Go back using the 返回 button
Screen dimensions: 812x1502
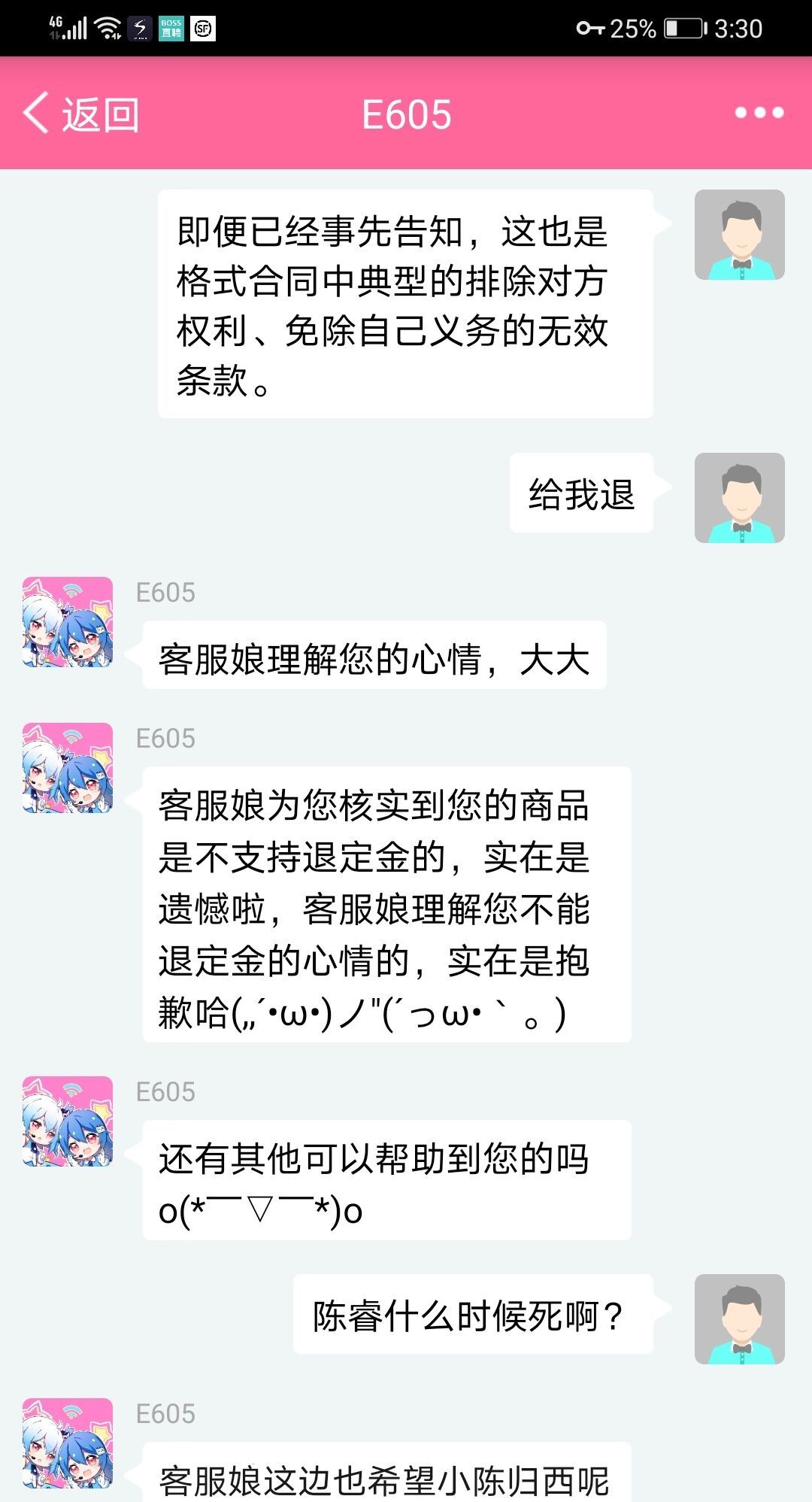point(81,114)
